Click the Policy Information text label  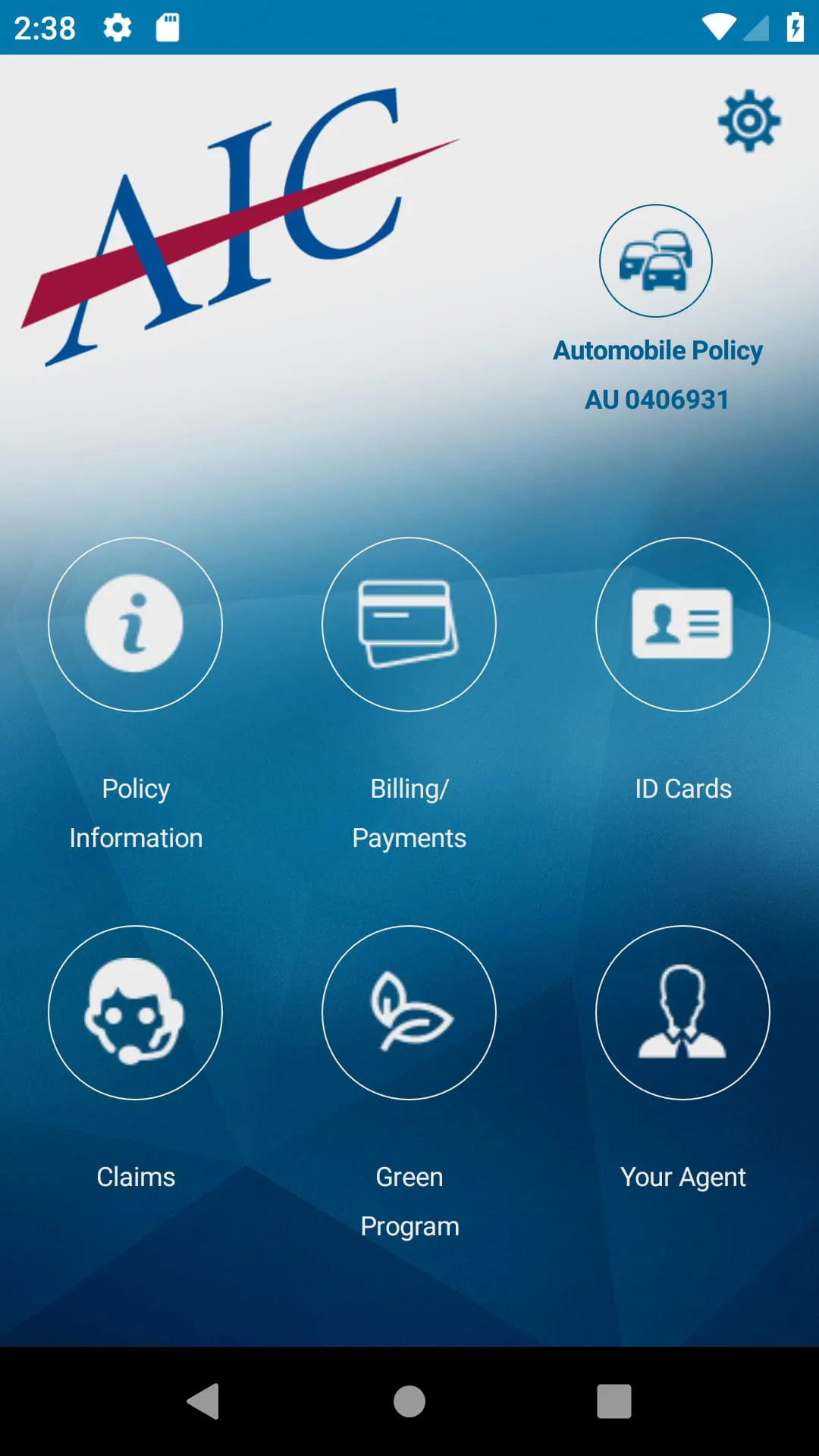click(136, 813)
